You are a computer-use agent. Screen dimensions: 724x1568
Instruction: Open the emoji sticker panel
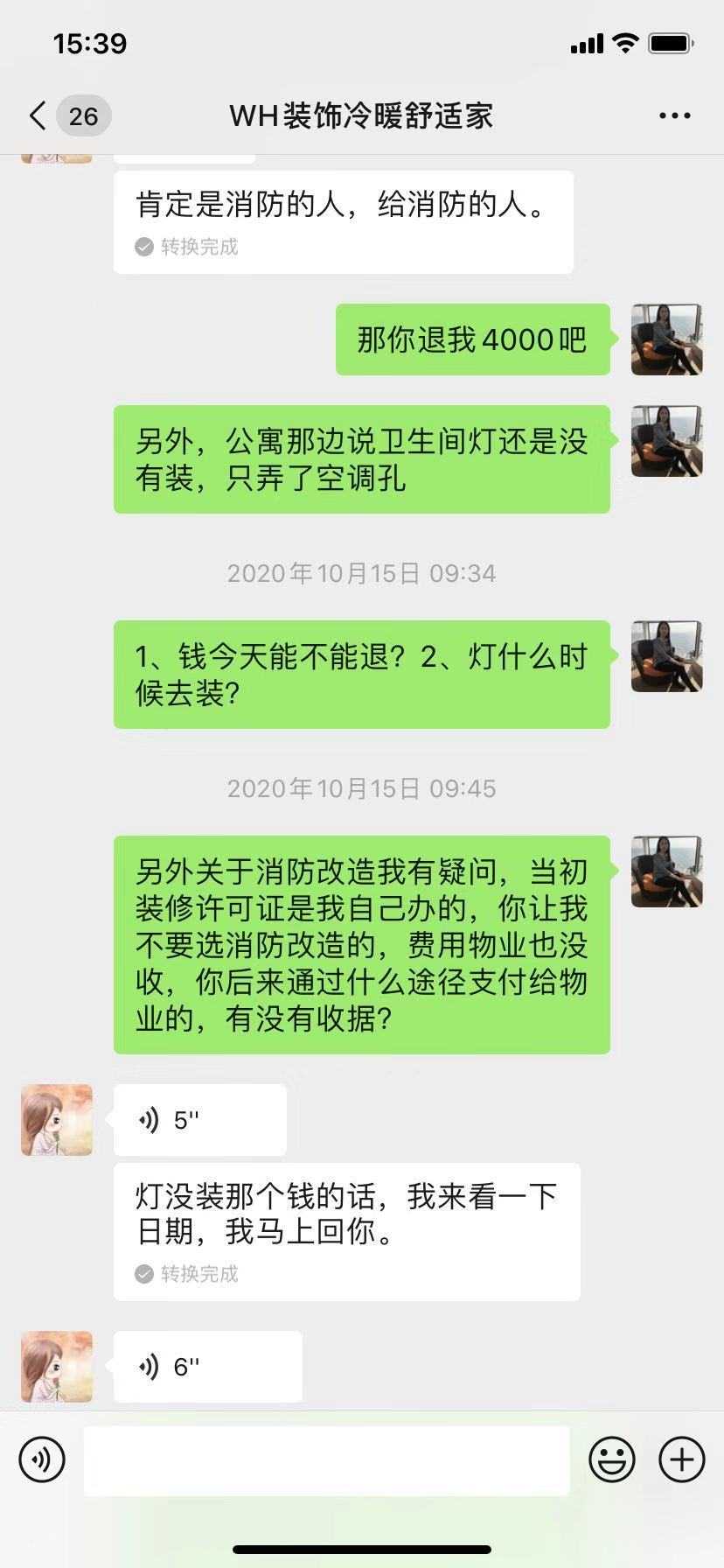[x=611, y=1459]
